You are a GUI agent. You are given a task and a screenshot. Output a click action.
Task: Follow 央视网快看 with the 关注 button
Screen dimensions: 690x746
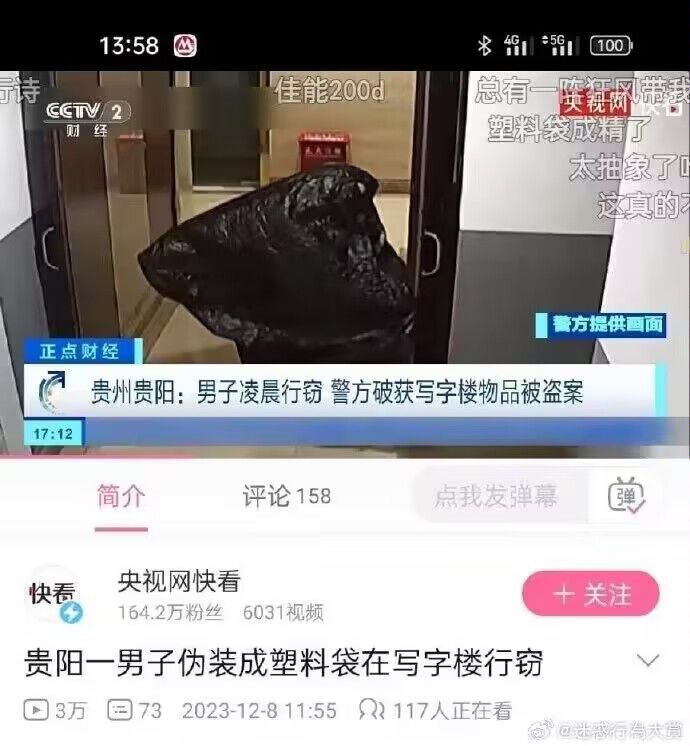(591, 594)
